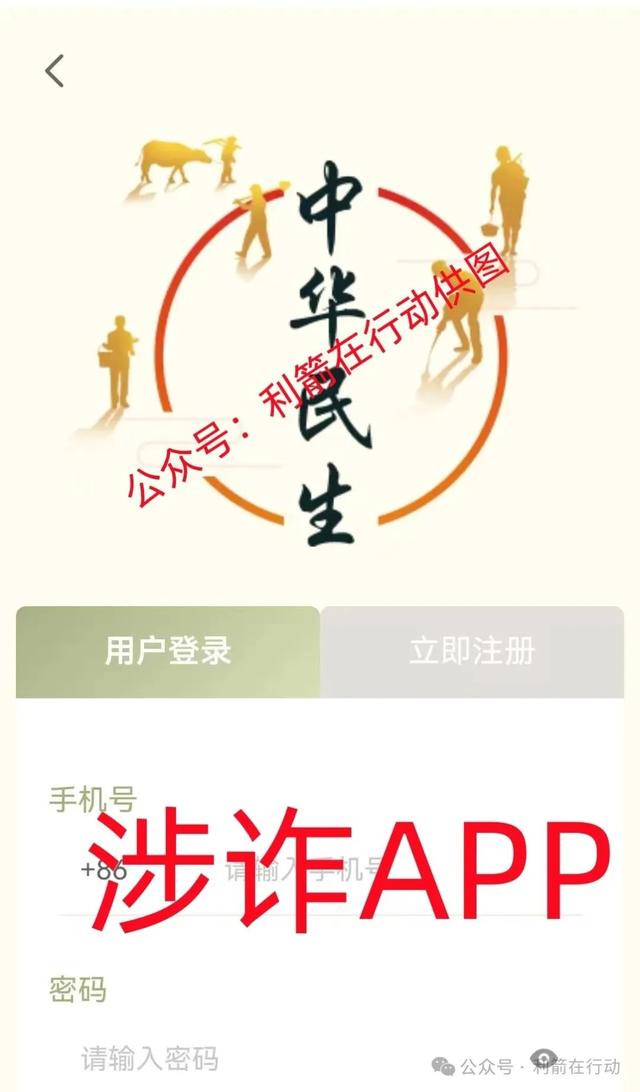The image size is (640, 1092).
Task: Go back using the top-left arrow
Action: 54,71
